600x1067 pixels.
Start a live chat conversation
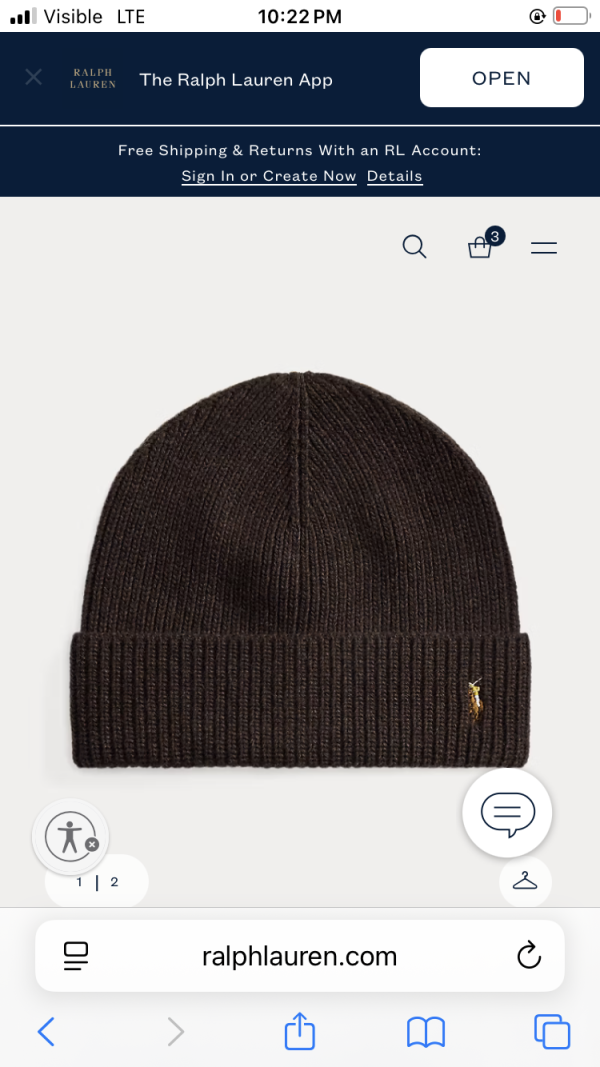point(507,813)
